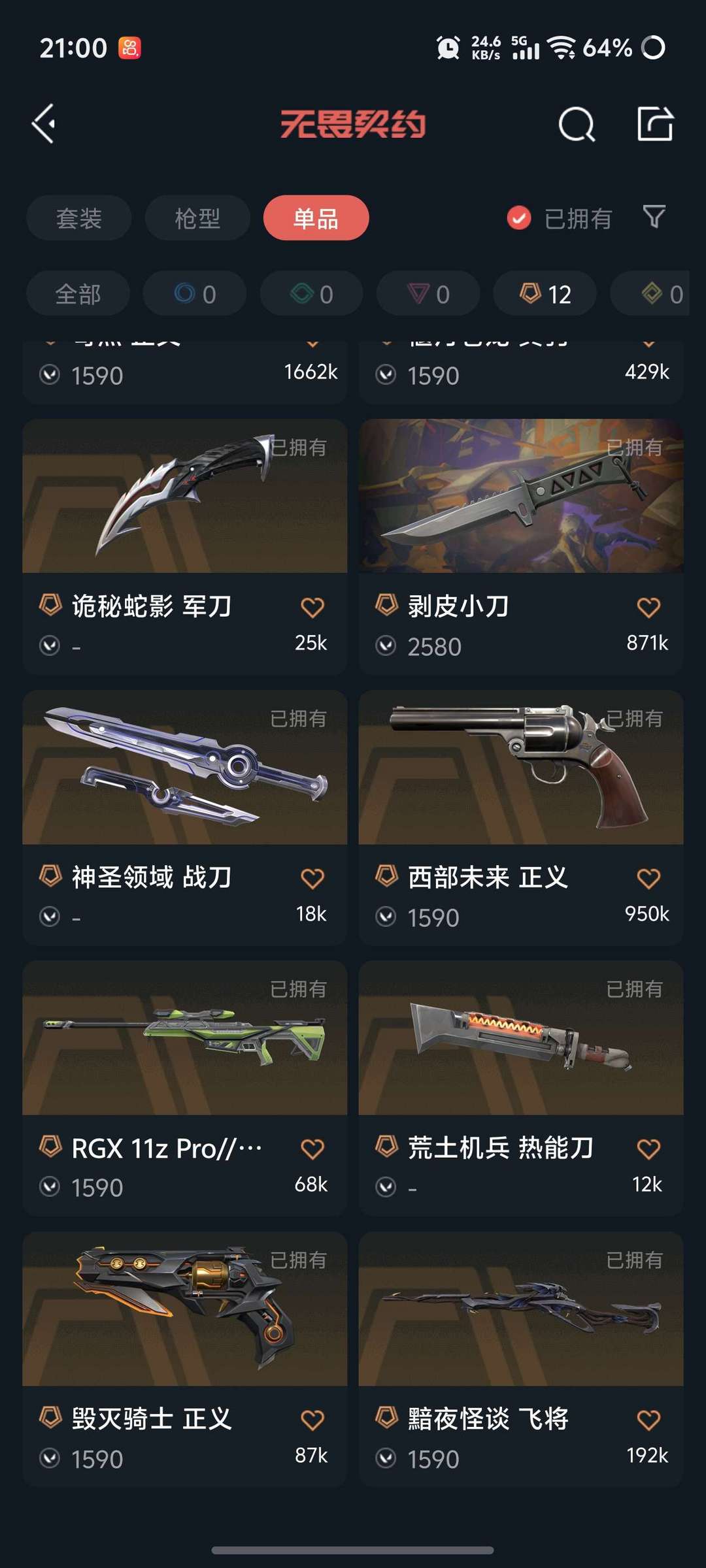Select the orange tier chip showing 12
Image resolution: width=706 pixels, height=1568 pixels.
coord(545,294)
